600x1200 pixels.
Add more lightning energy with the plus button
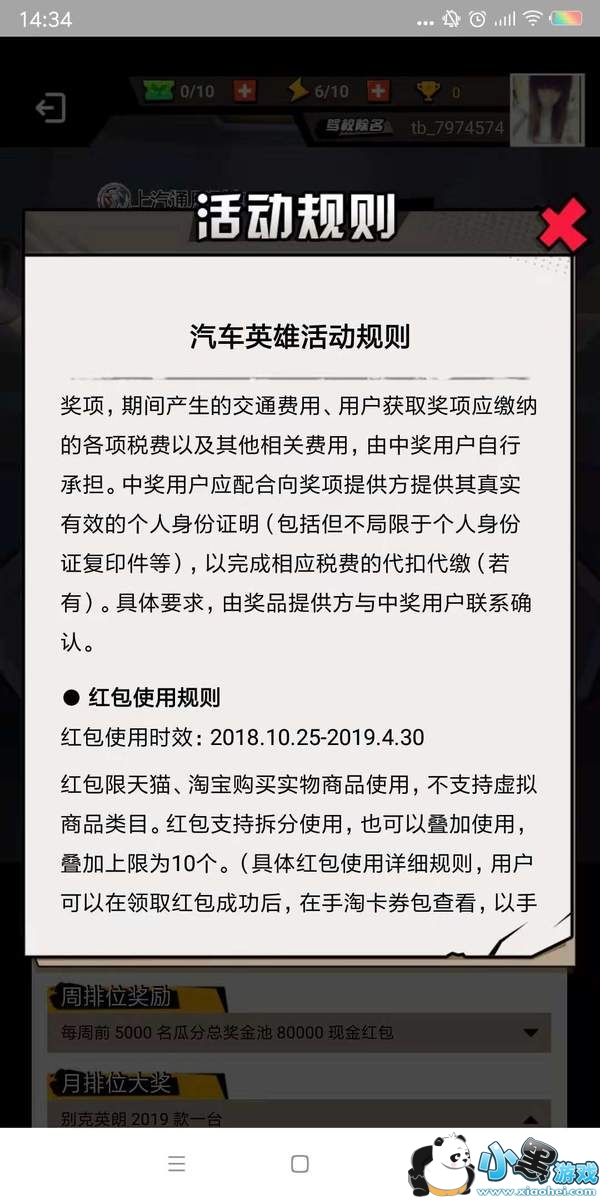378,92
